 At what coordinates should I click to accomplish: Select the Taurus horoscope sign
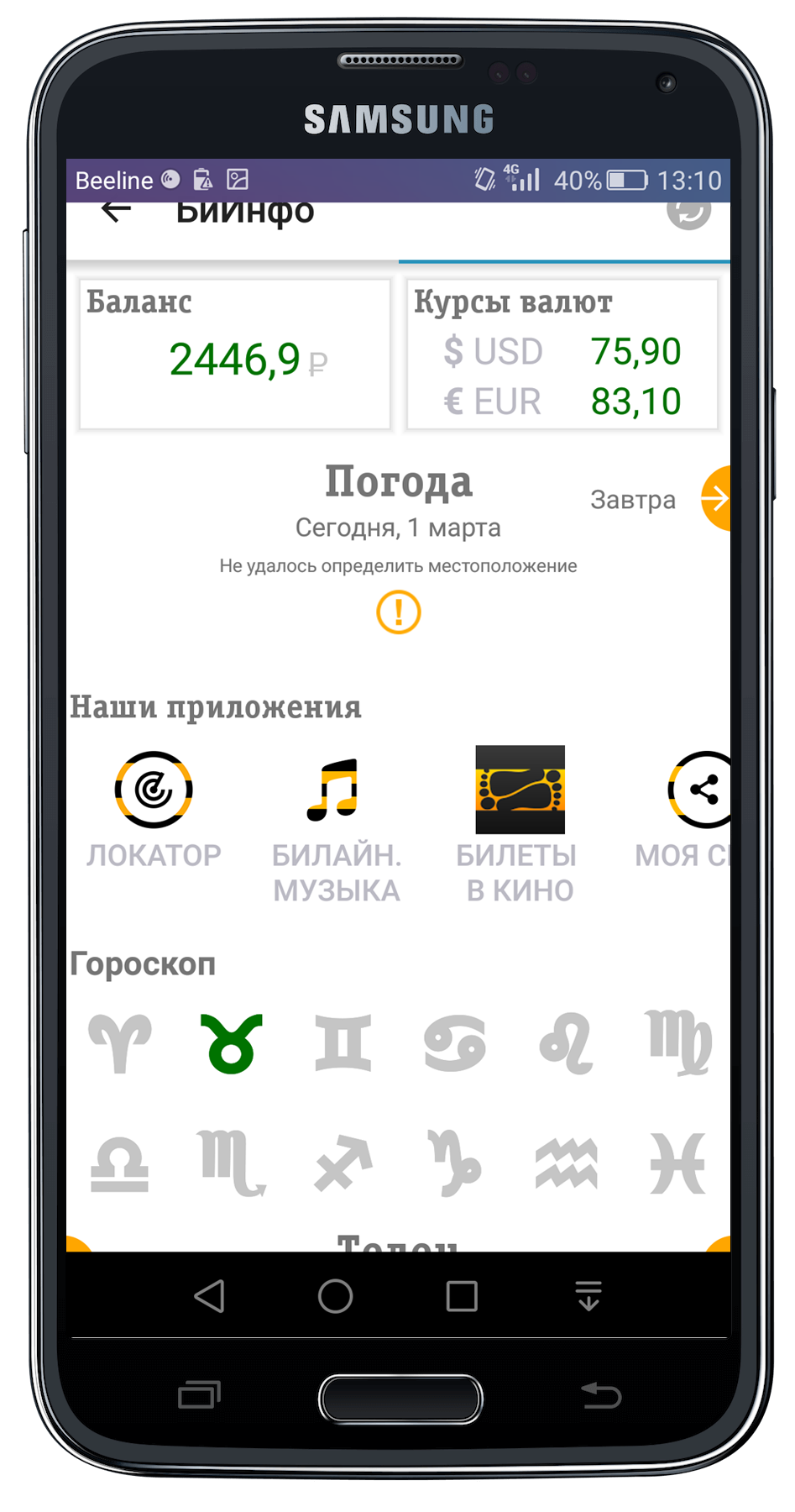pyautogui.click(x=232, y=1044)
